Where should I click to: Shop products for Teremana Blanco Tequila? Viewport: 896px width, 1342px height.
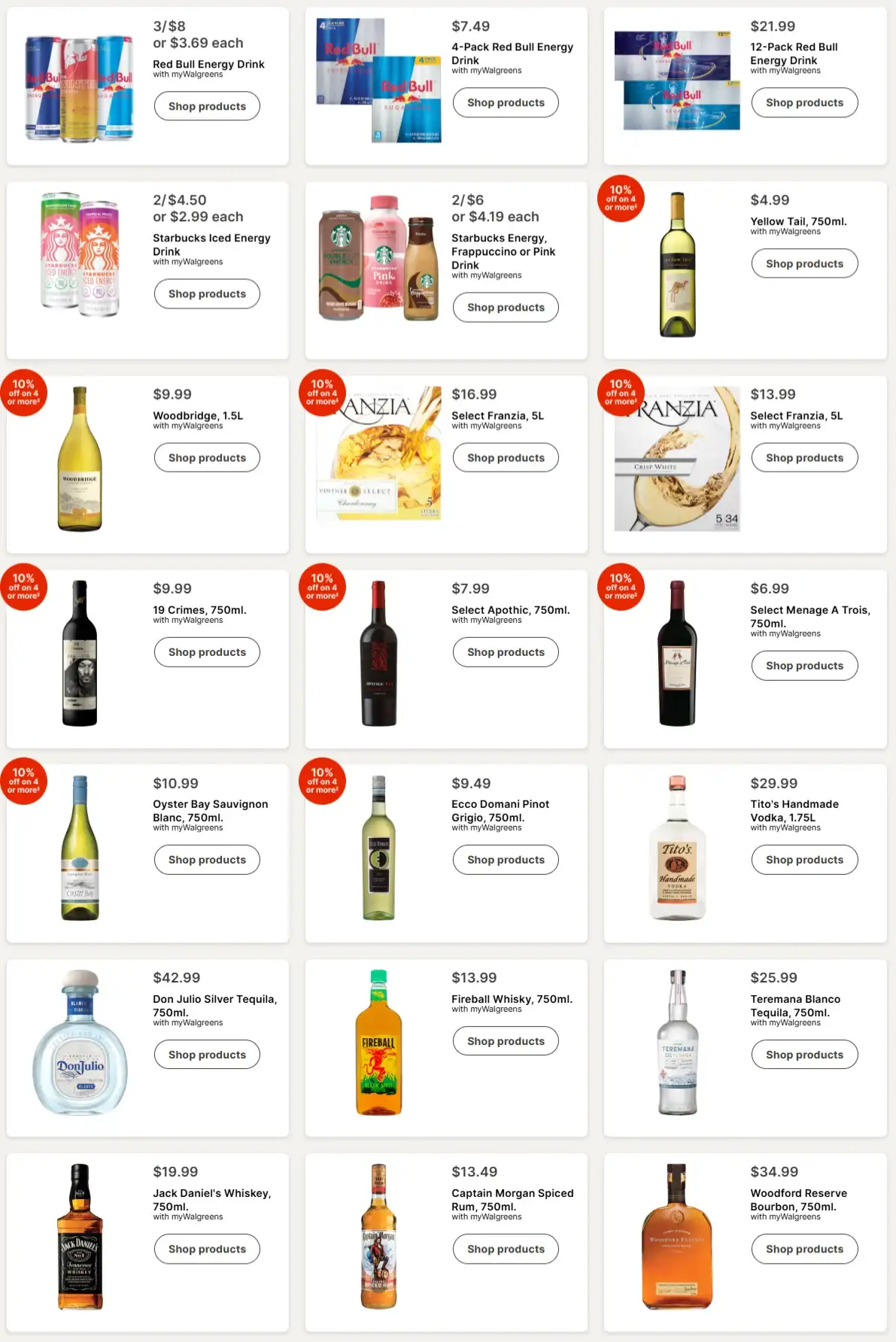(x=804, y=1055)
